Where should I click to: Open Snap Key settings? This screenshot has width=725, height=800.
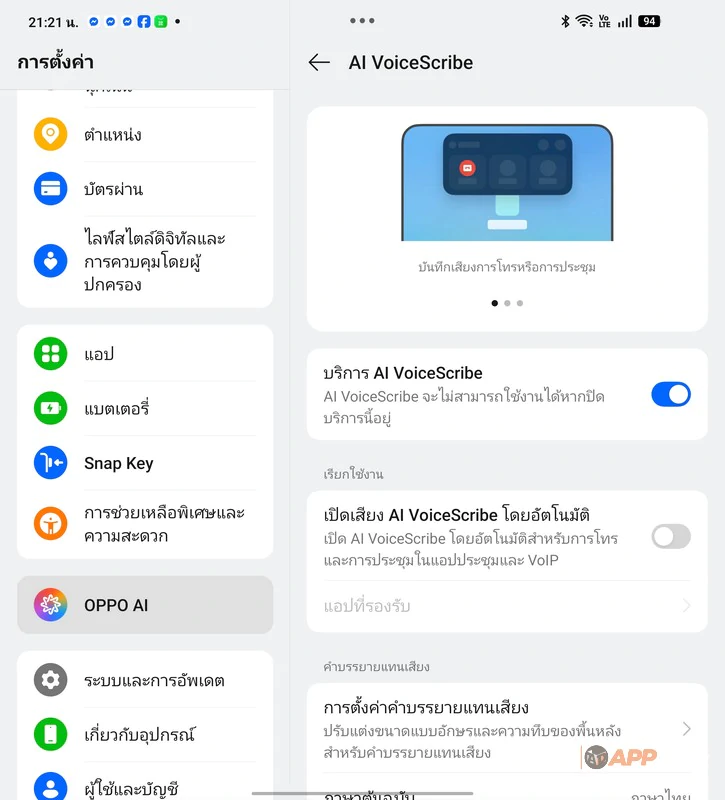[145, 463]
